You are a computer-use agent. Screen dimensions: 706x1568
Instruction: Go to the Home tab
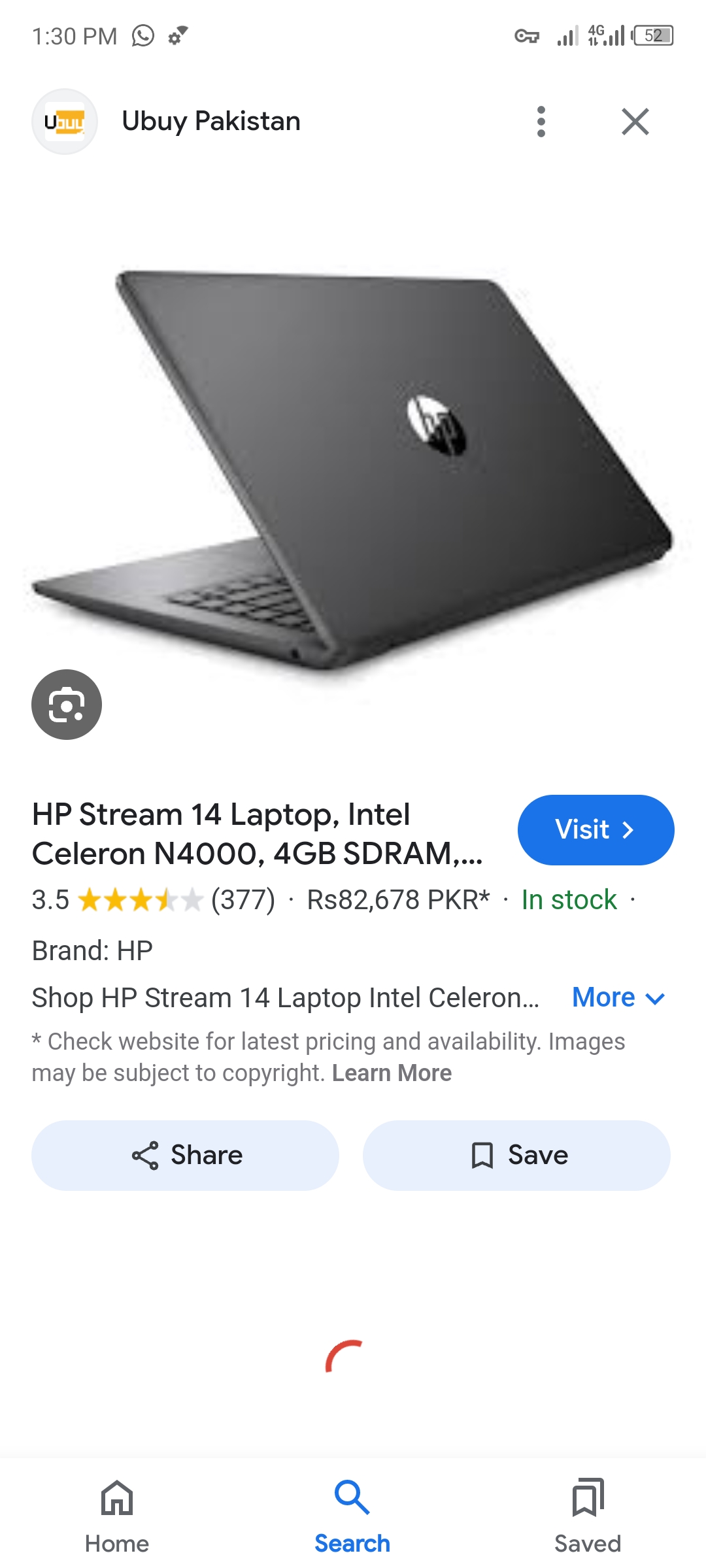[x=117, y=1515]
